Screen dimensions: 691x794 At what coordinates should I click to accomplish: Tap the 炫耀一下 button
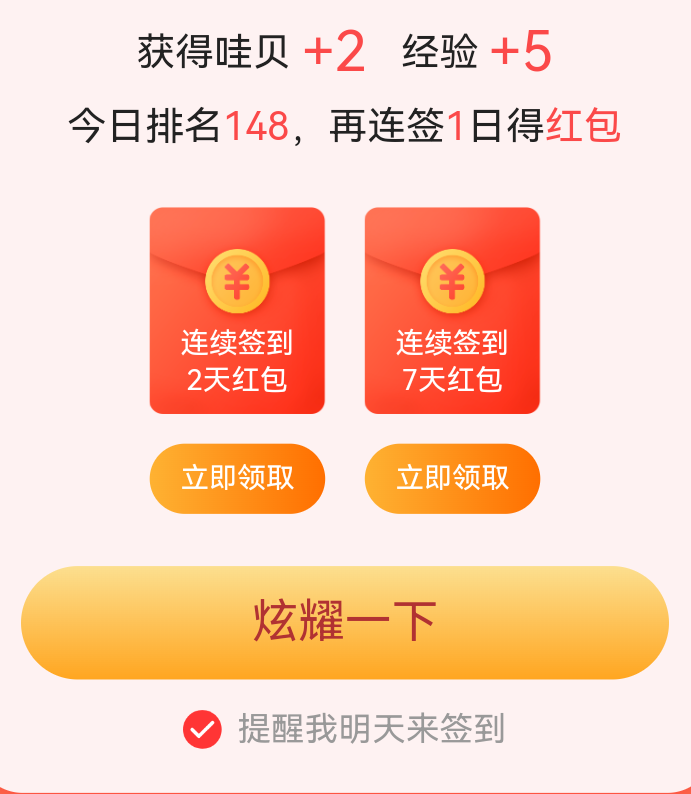click(345, 622)
